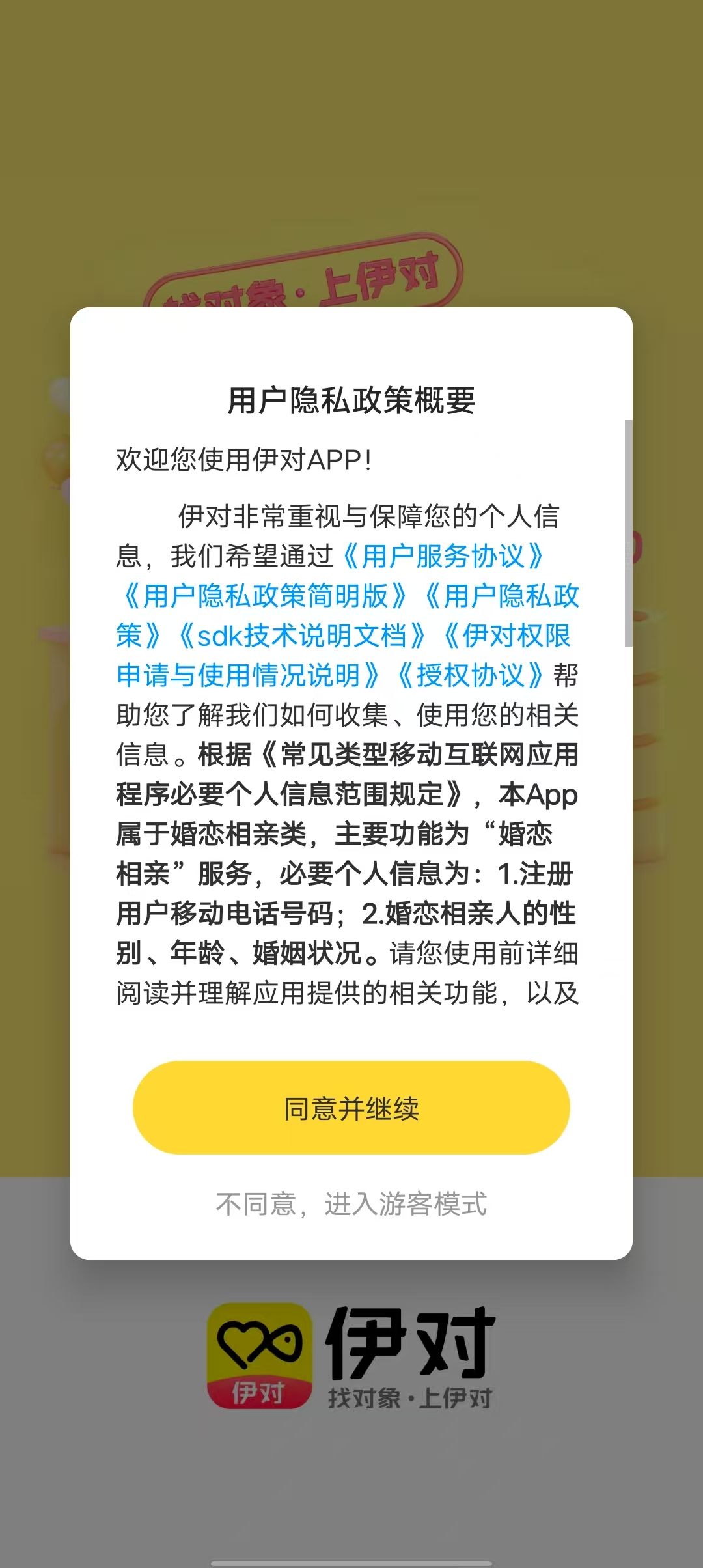Open the 《授权协议》 link
703x1568 pixels.
tap(470, 675)
